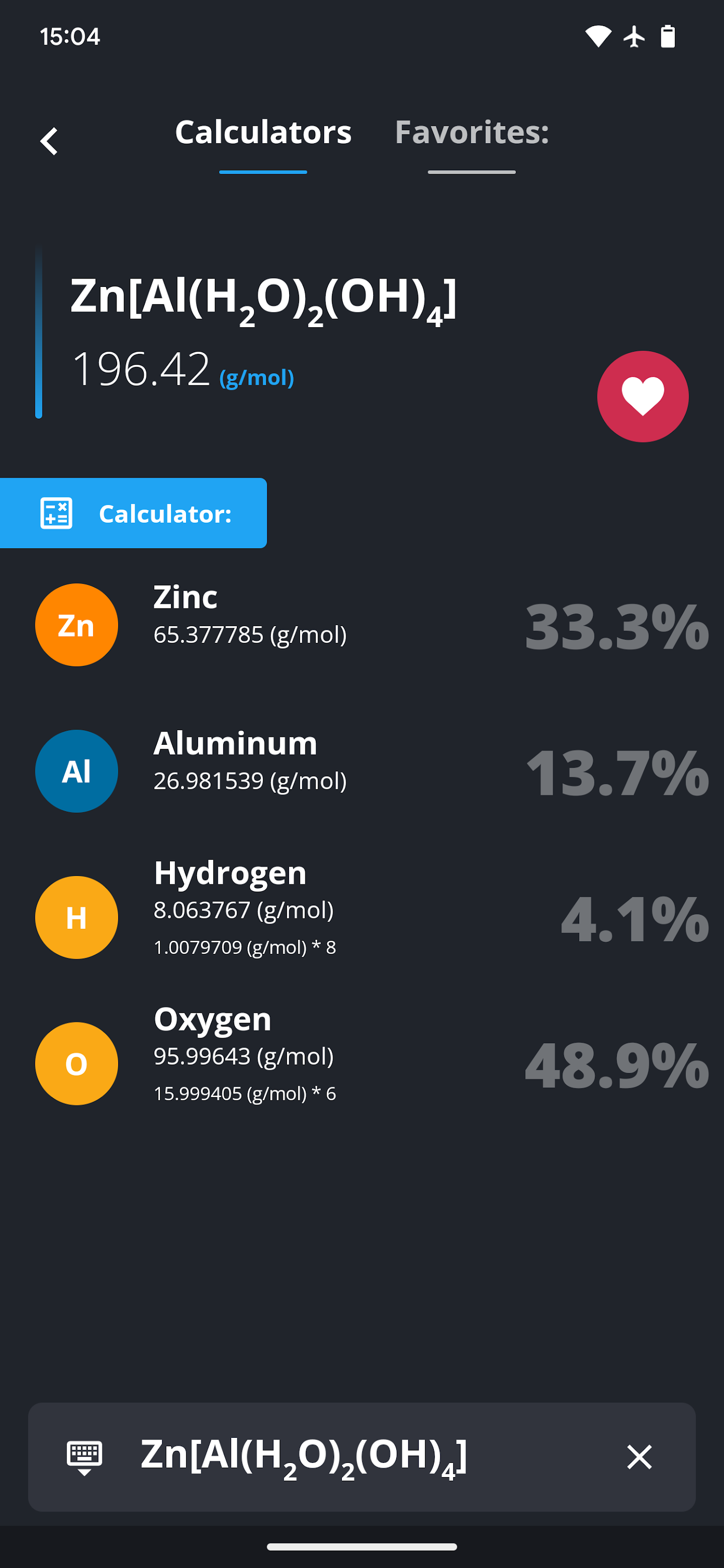Tap the back arrow to go back
The width and height of the screenshot is (724, 1568).
pyautogui.click(x=49, y=141)
